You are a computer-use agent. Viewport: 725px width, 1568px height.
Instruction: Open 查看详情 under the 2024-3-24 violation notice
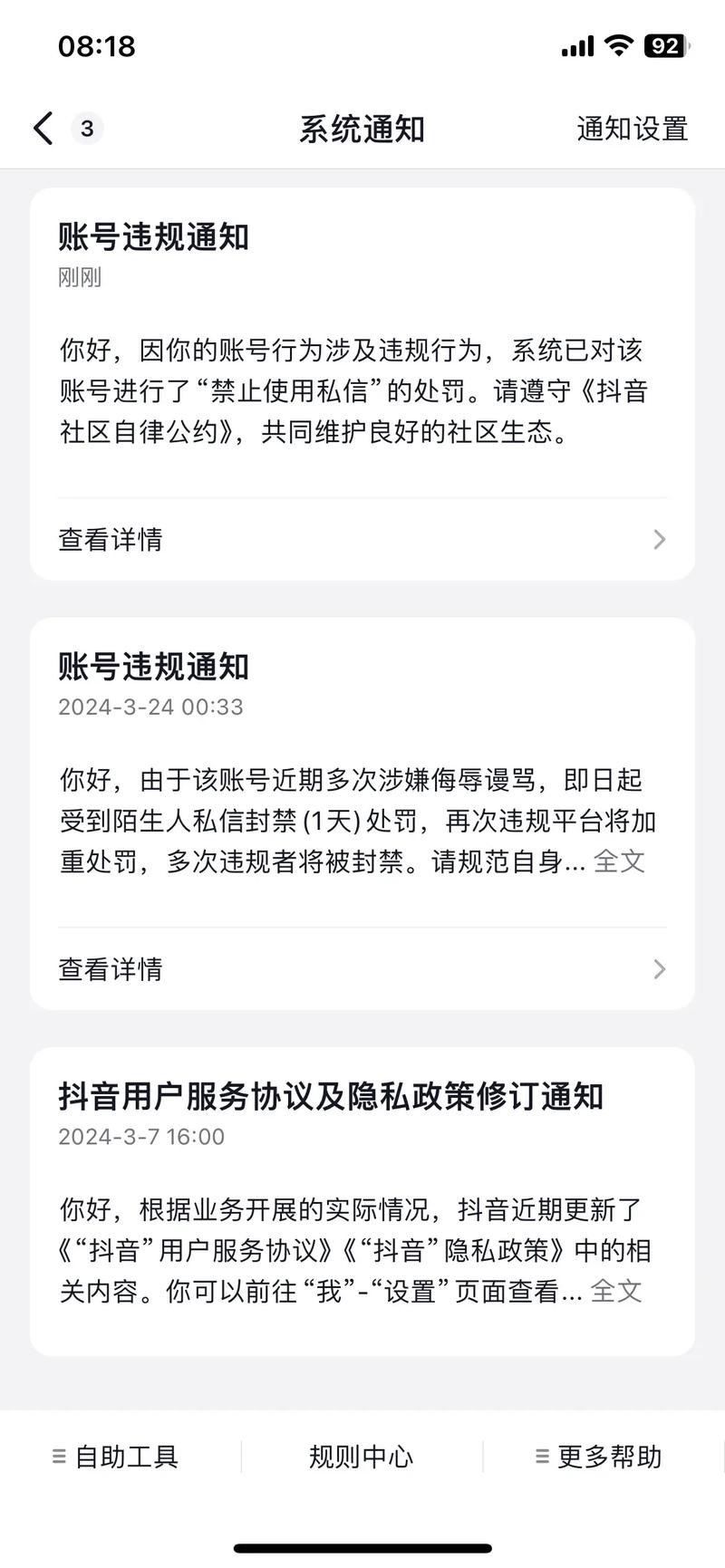point(362,969)
